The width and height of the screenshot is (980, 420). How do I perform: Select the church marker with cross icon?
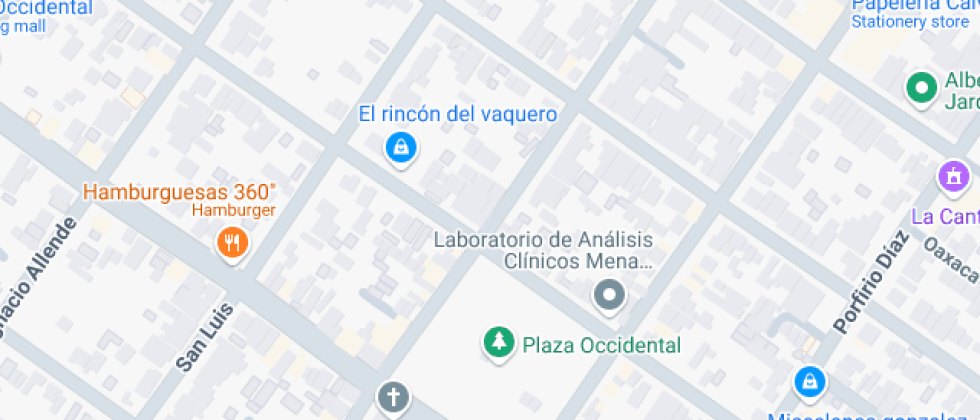coord(392,398)
